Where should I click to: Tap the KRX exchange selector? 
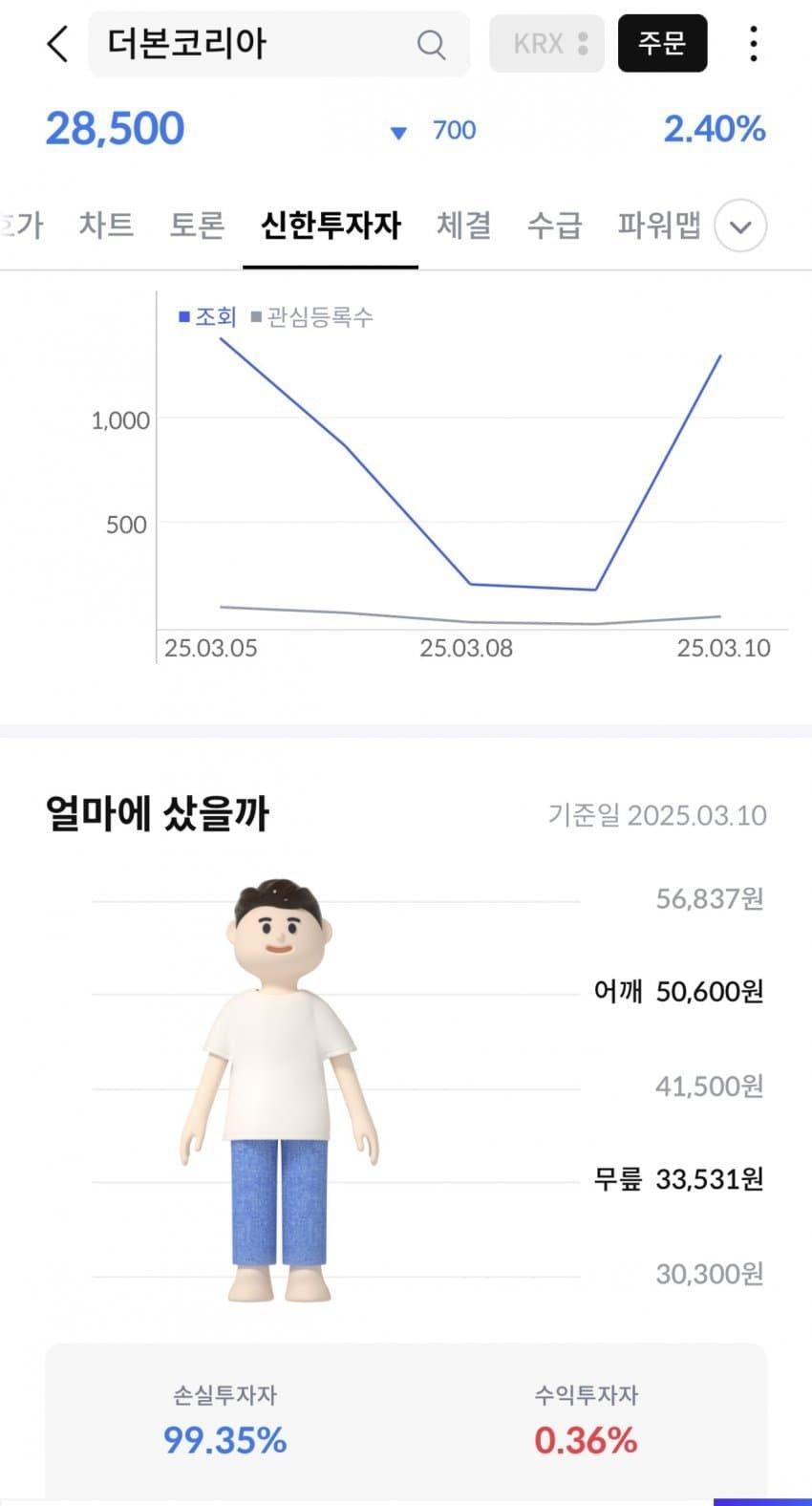(x=545, y=43)
